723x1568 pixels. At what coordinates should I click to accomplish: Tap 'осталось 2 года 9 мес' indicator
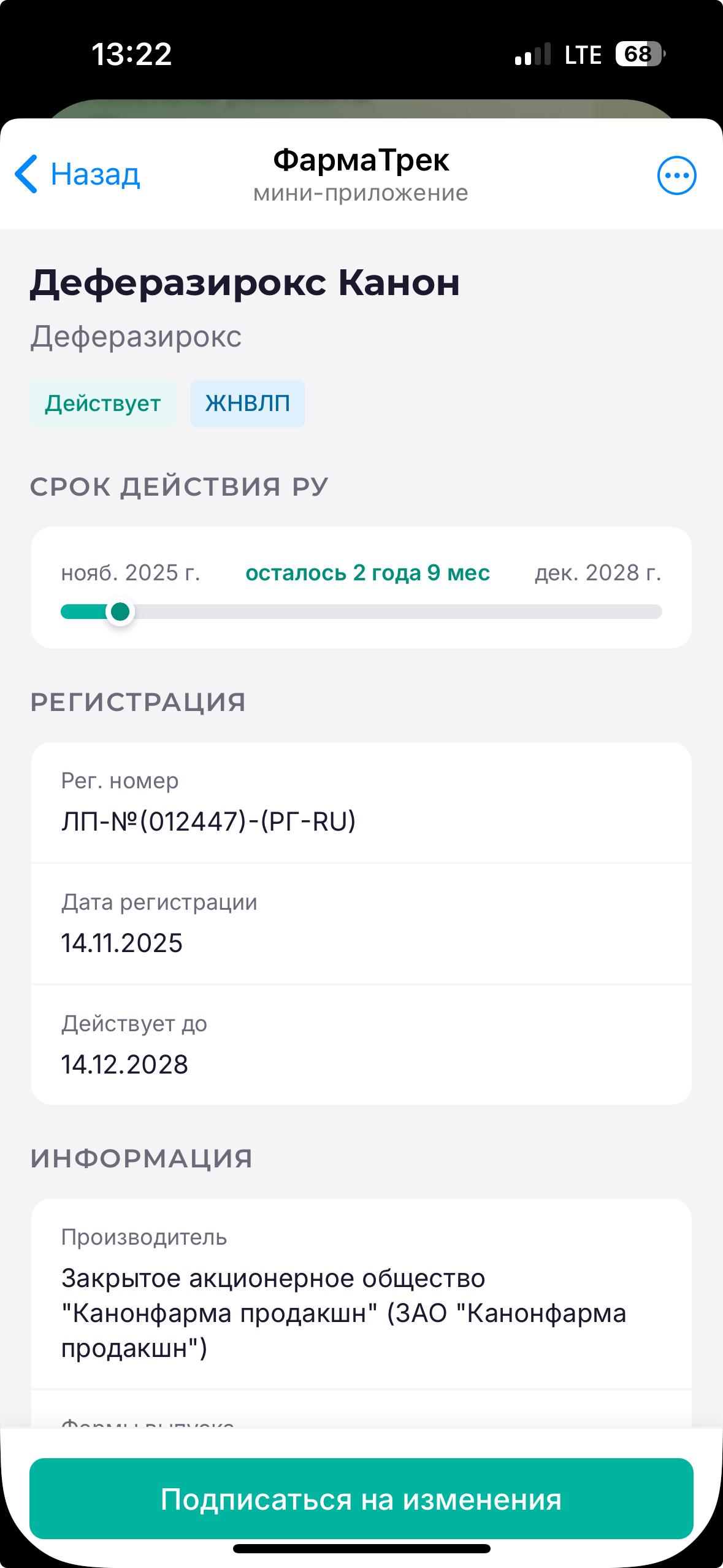367,572
